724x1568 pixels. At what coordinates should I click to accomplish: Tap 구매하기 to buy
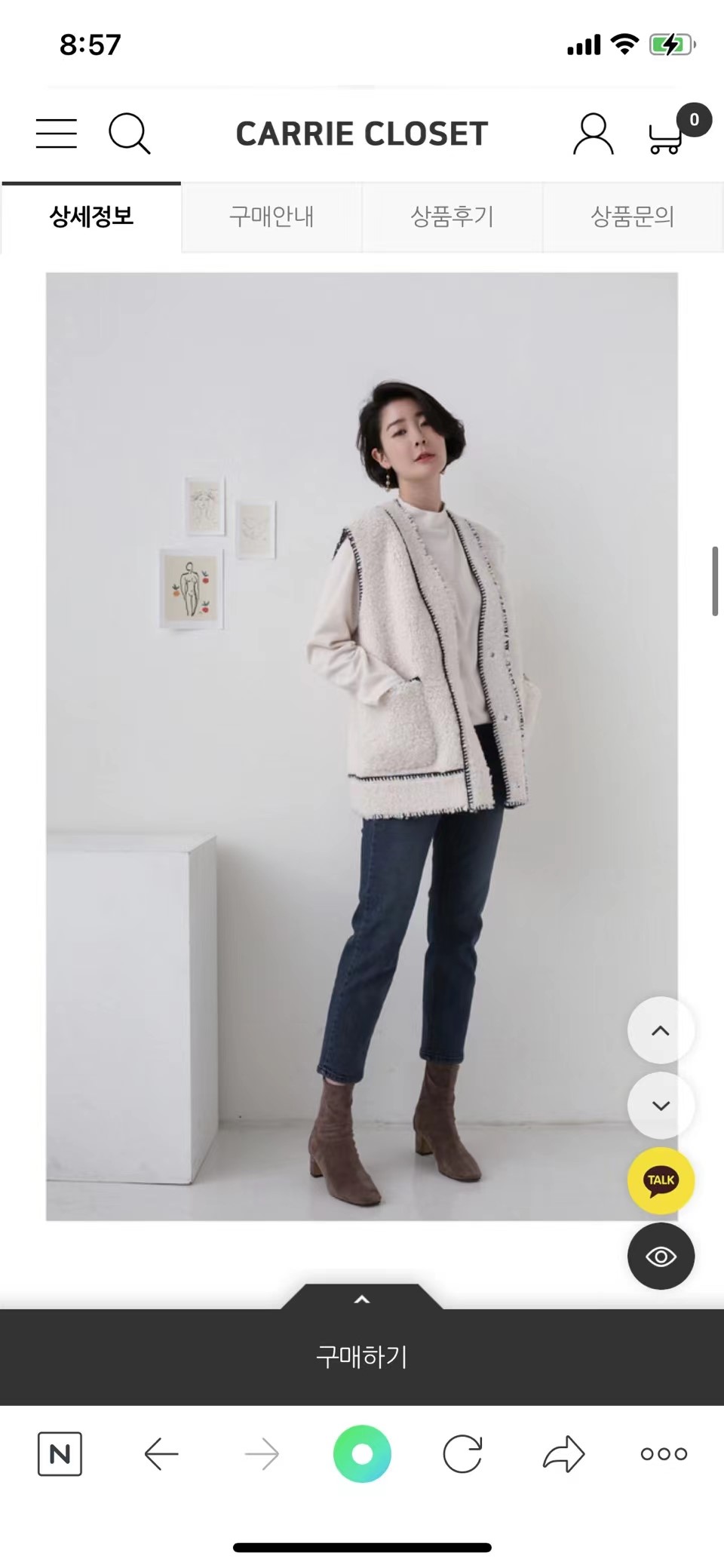[x=362, y=1357]
